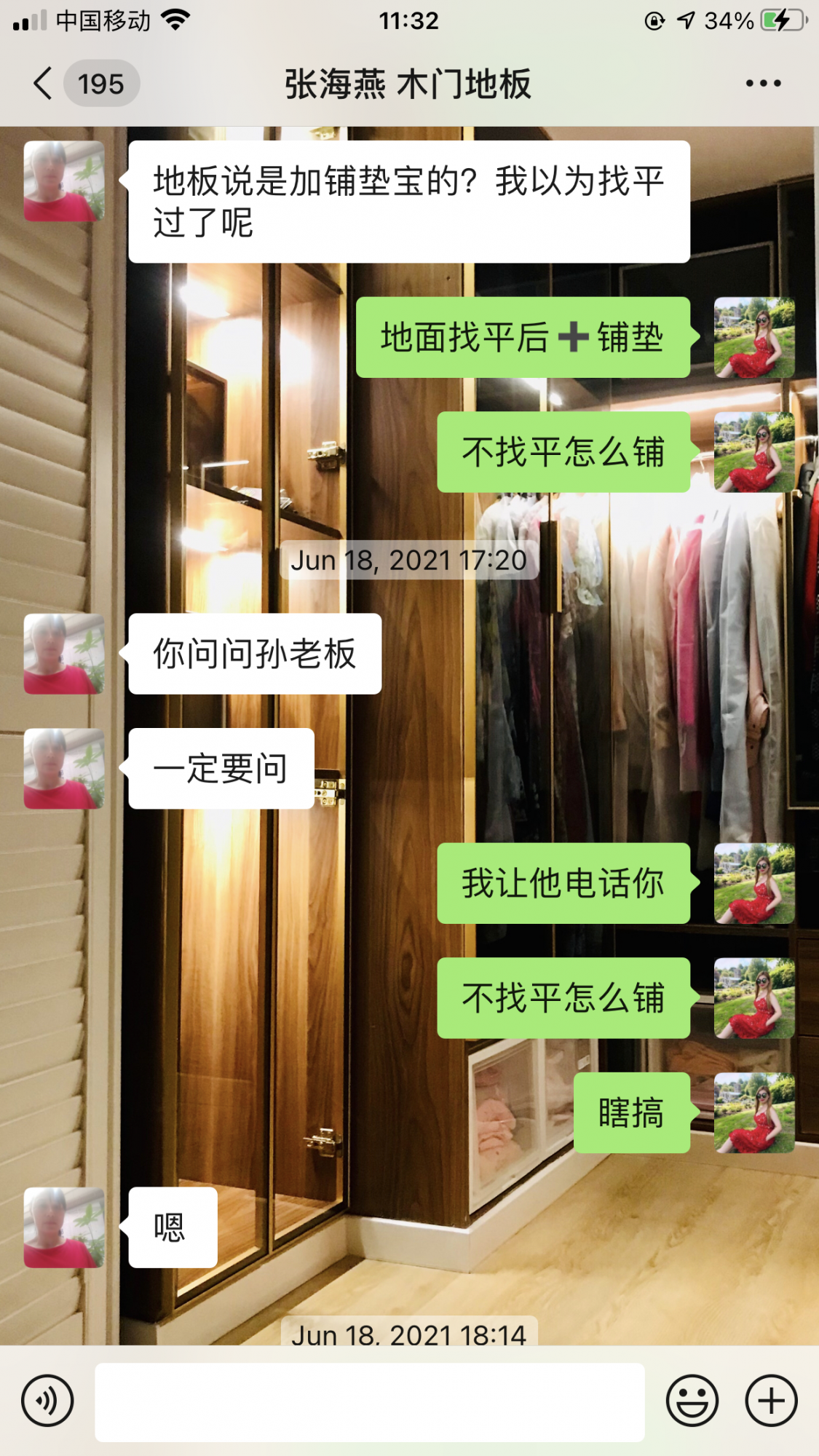Screen dimensions: 819x1456
Task: Open the plus attachments menu
Action: click(x=771, y=1400)
